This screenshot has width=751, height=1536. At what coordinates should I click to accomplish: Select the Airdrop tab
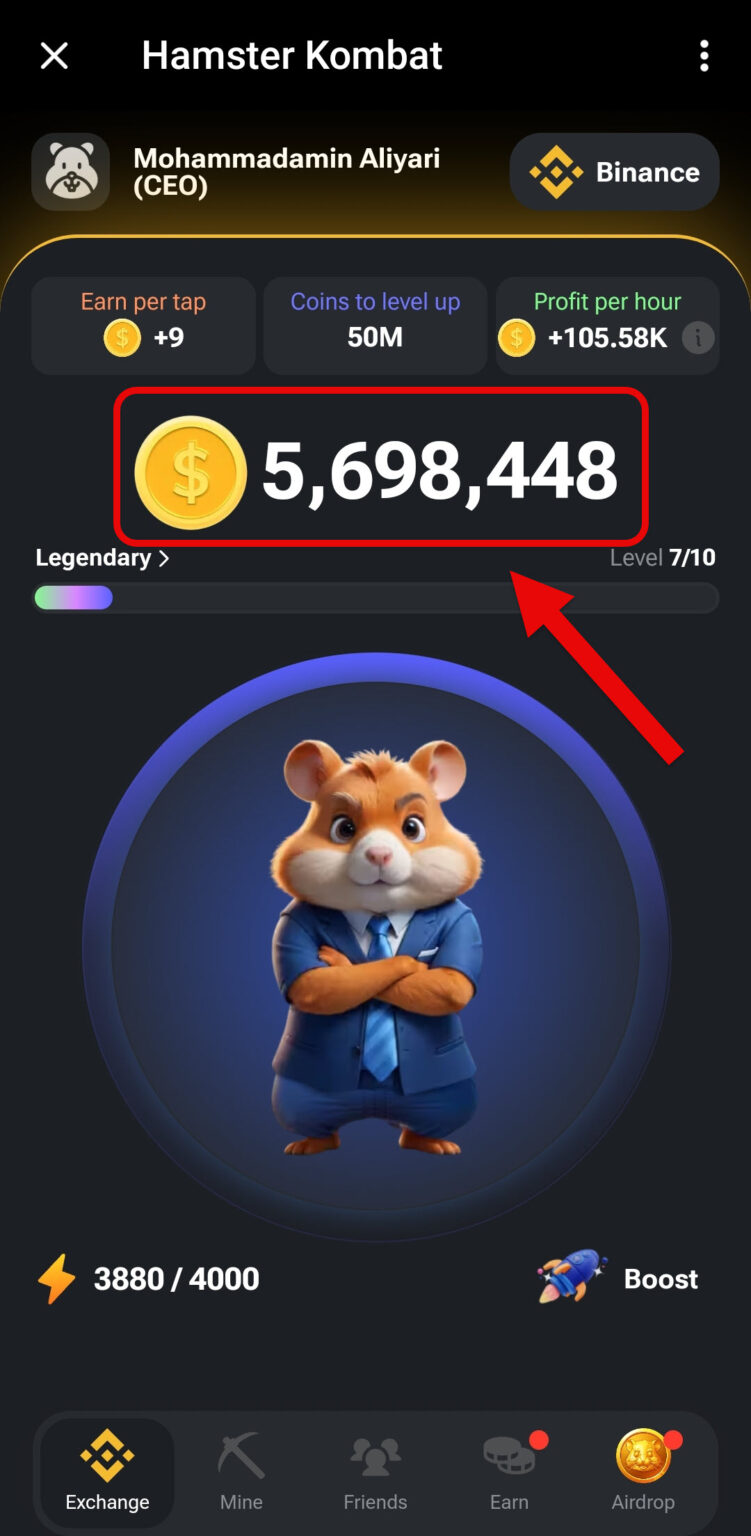(643, 1470)
